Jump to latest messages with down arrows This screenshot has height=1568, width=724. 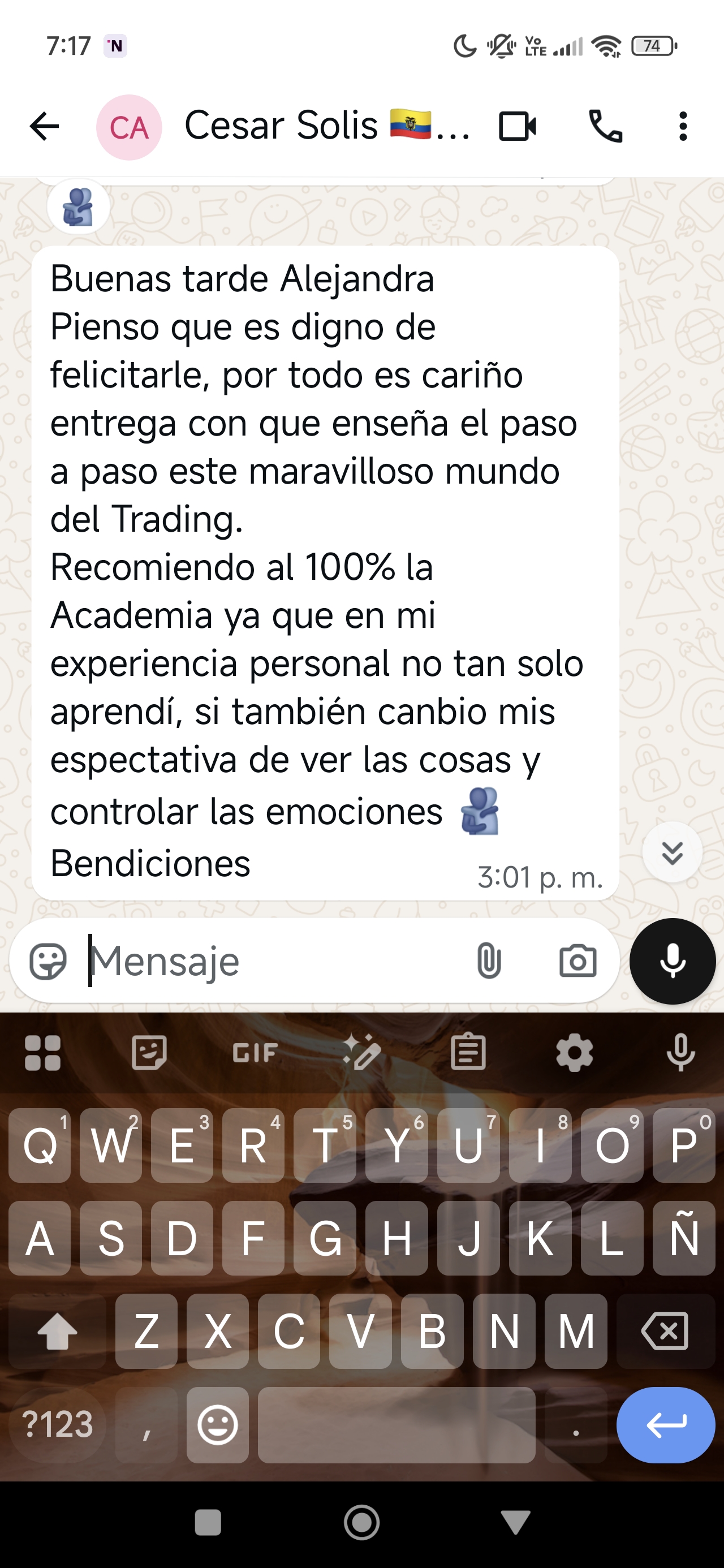[671, 852]
